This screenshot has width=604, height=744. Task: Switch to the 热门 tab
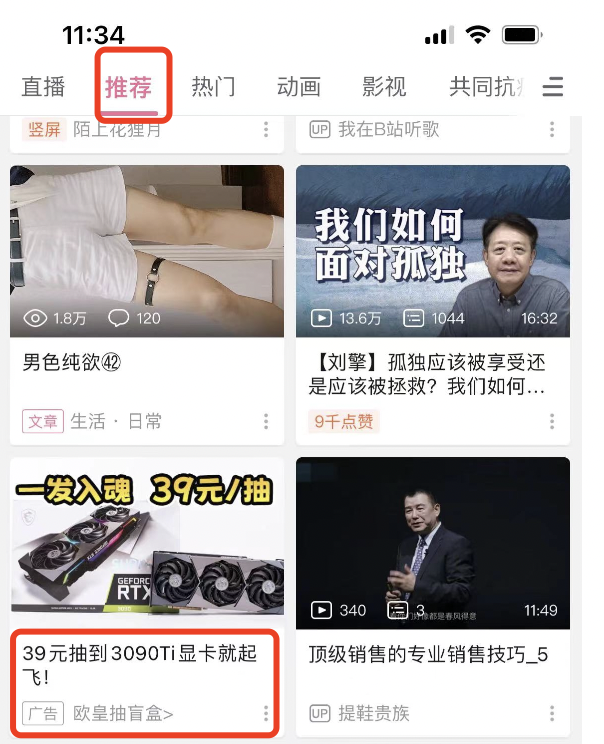[x=213, y=87]
